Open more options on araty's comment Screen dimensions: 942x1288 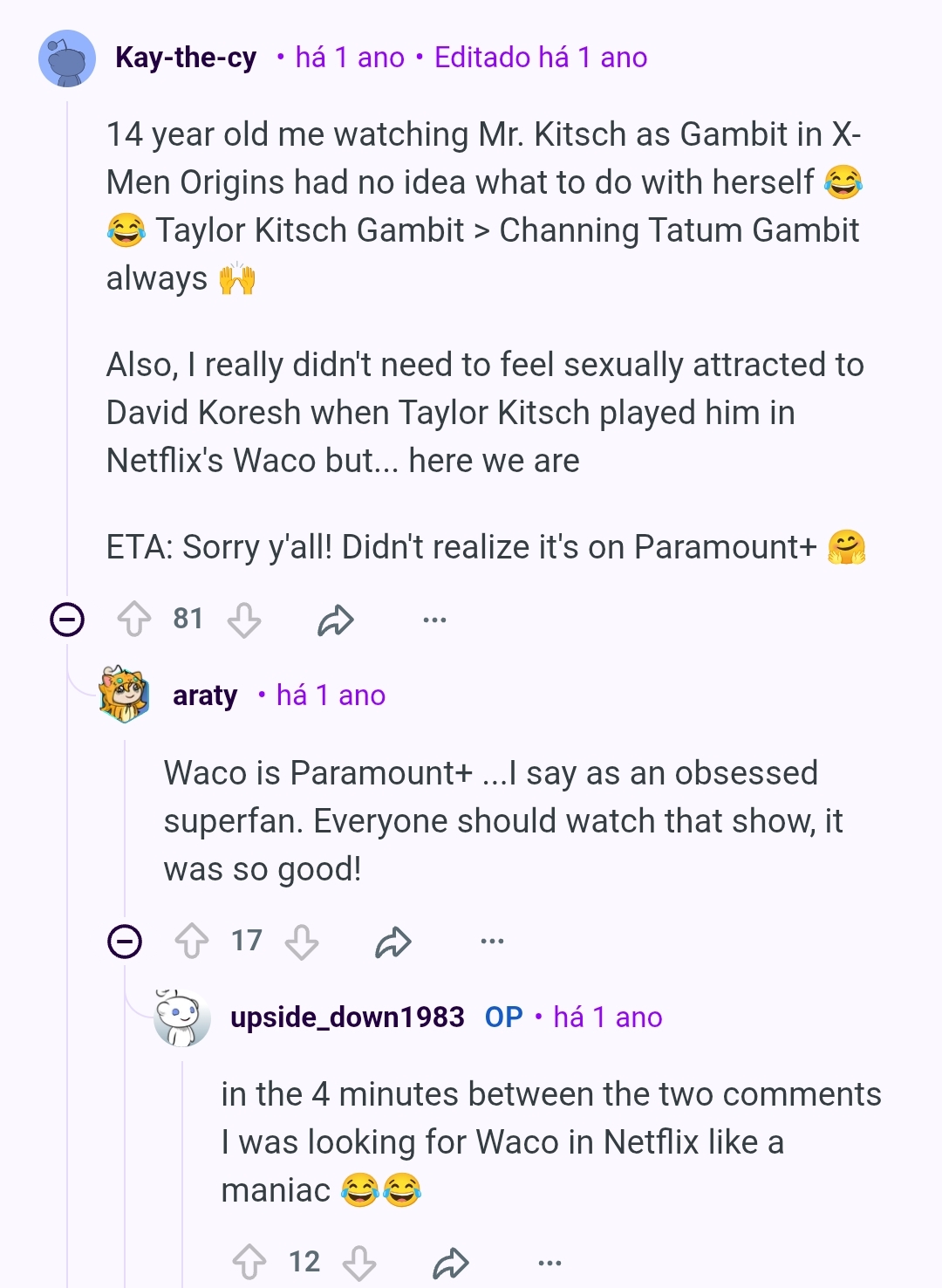[x=492, y=942]
